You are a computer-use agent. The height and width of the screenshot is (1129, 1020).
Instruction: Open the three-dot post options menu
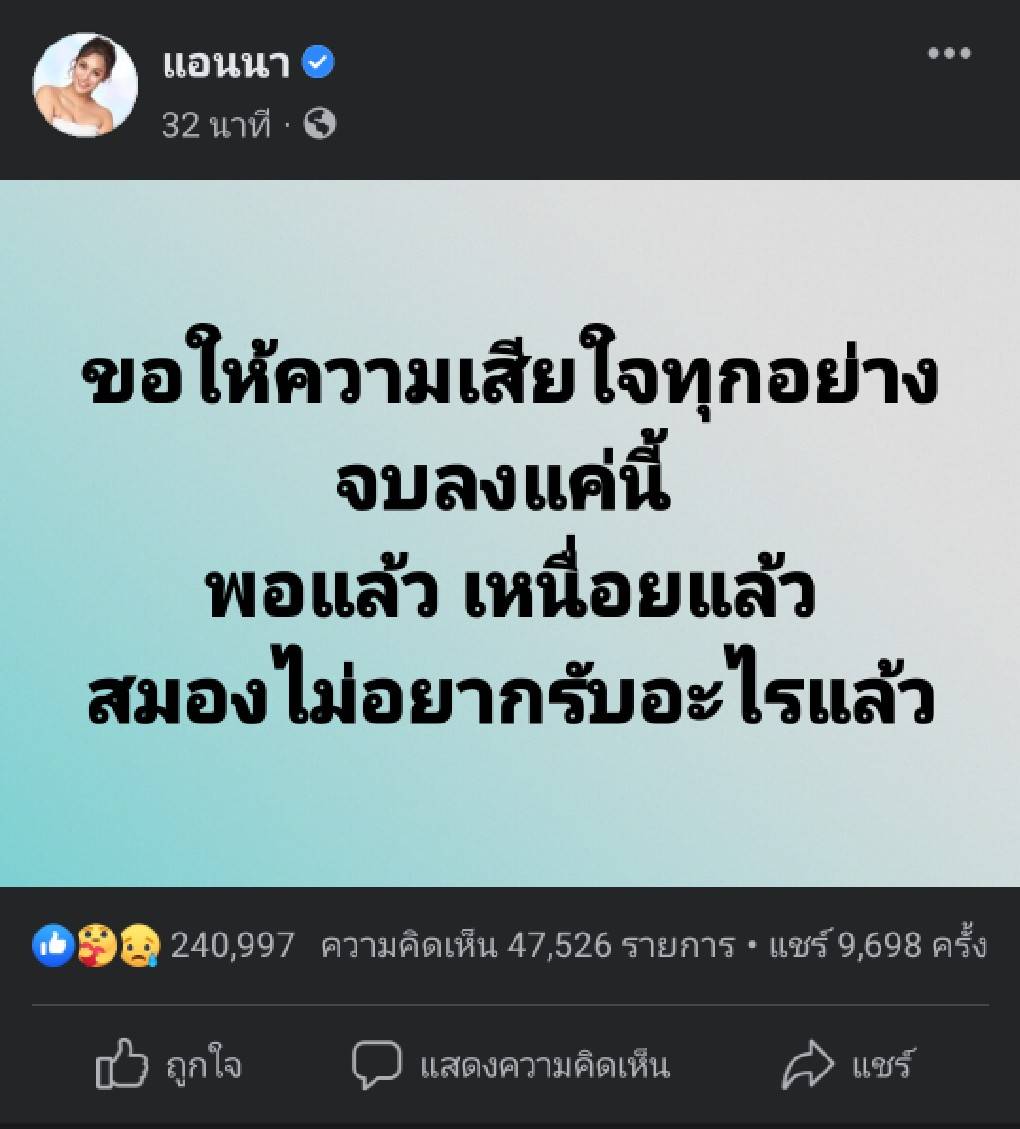[948, 54]
